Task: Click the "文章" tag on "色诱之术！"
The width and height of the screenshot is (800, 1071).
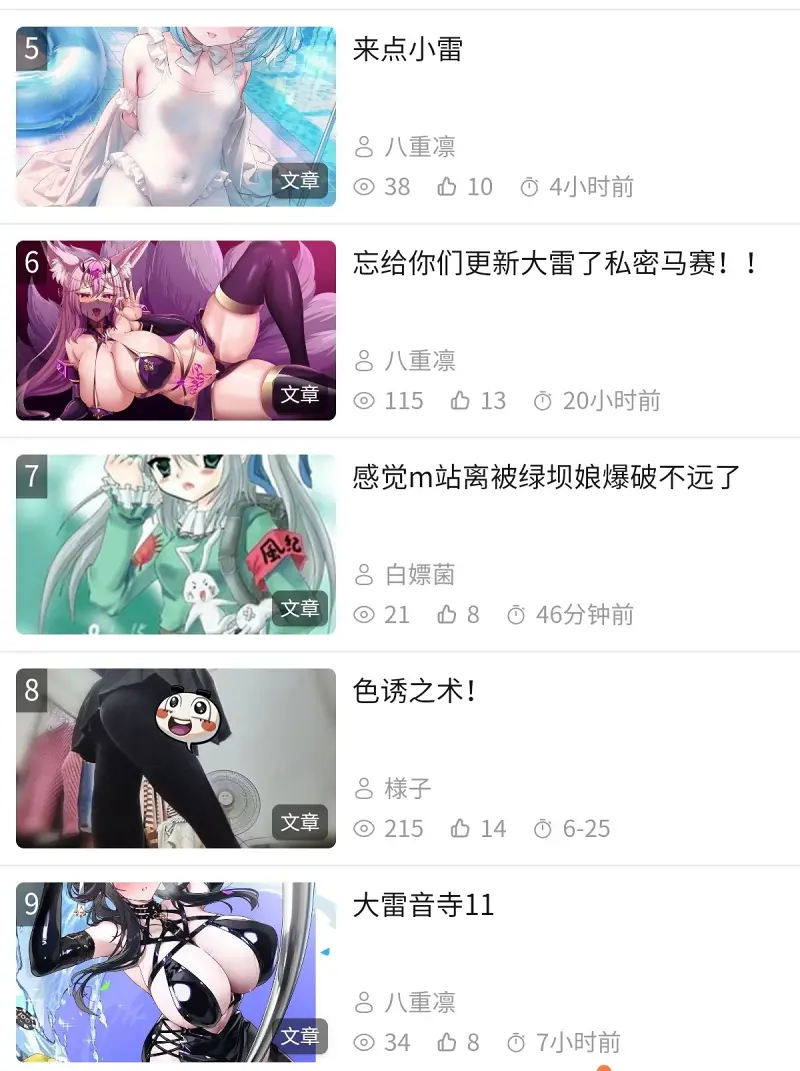Action: (x=302, y=822)
